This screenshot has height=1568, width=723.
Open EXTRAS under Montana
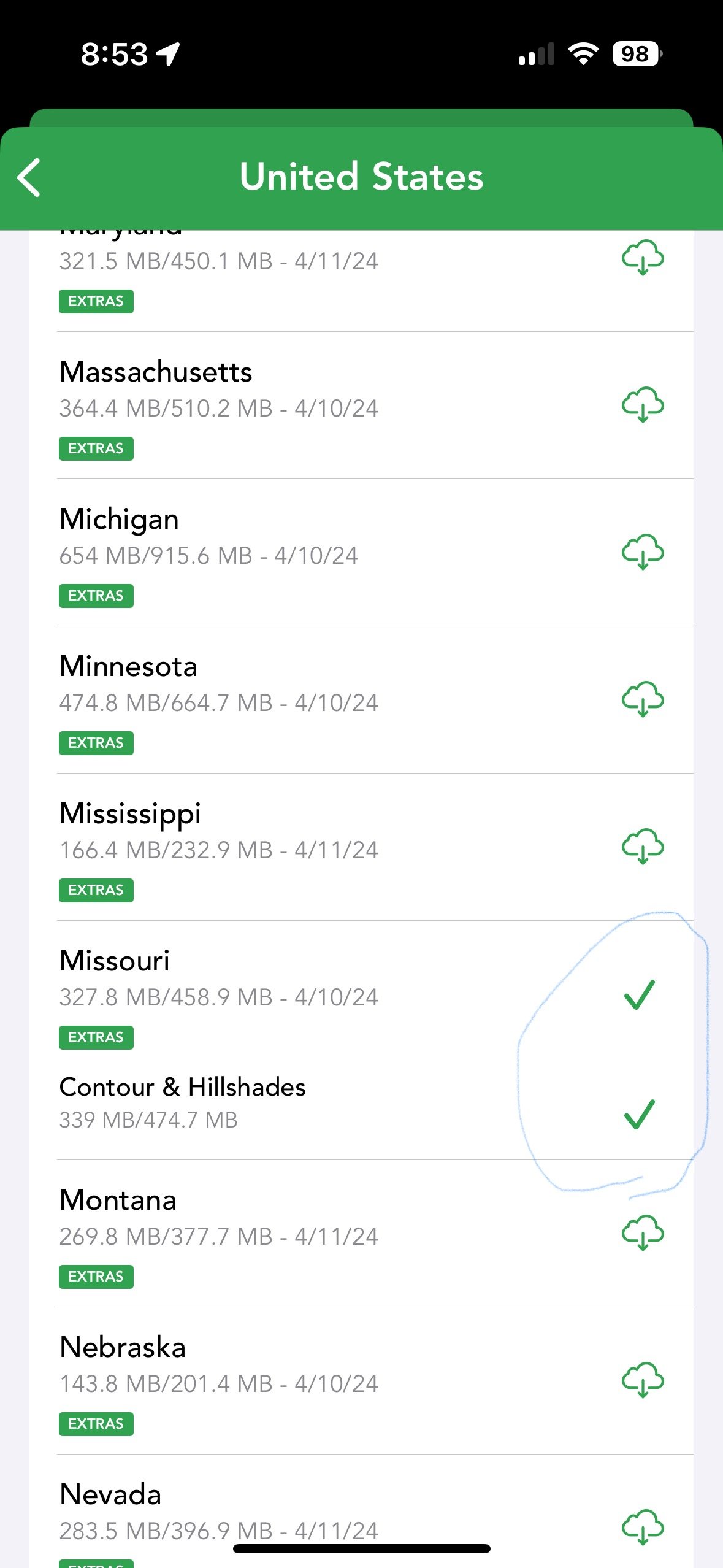pos(96,1277)
